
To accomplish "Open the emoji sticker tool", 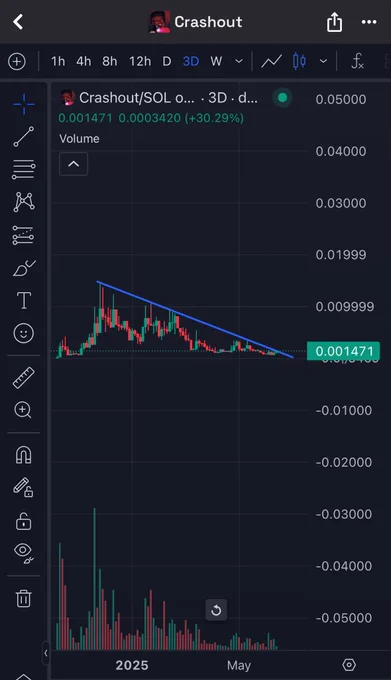I will (23, 333).
